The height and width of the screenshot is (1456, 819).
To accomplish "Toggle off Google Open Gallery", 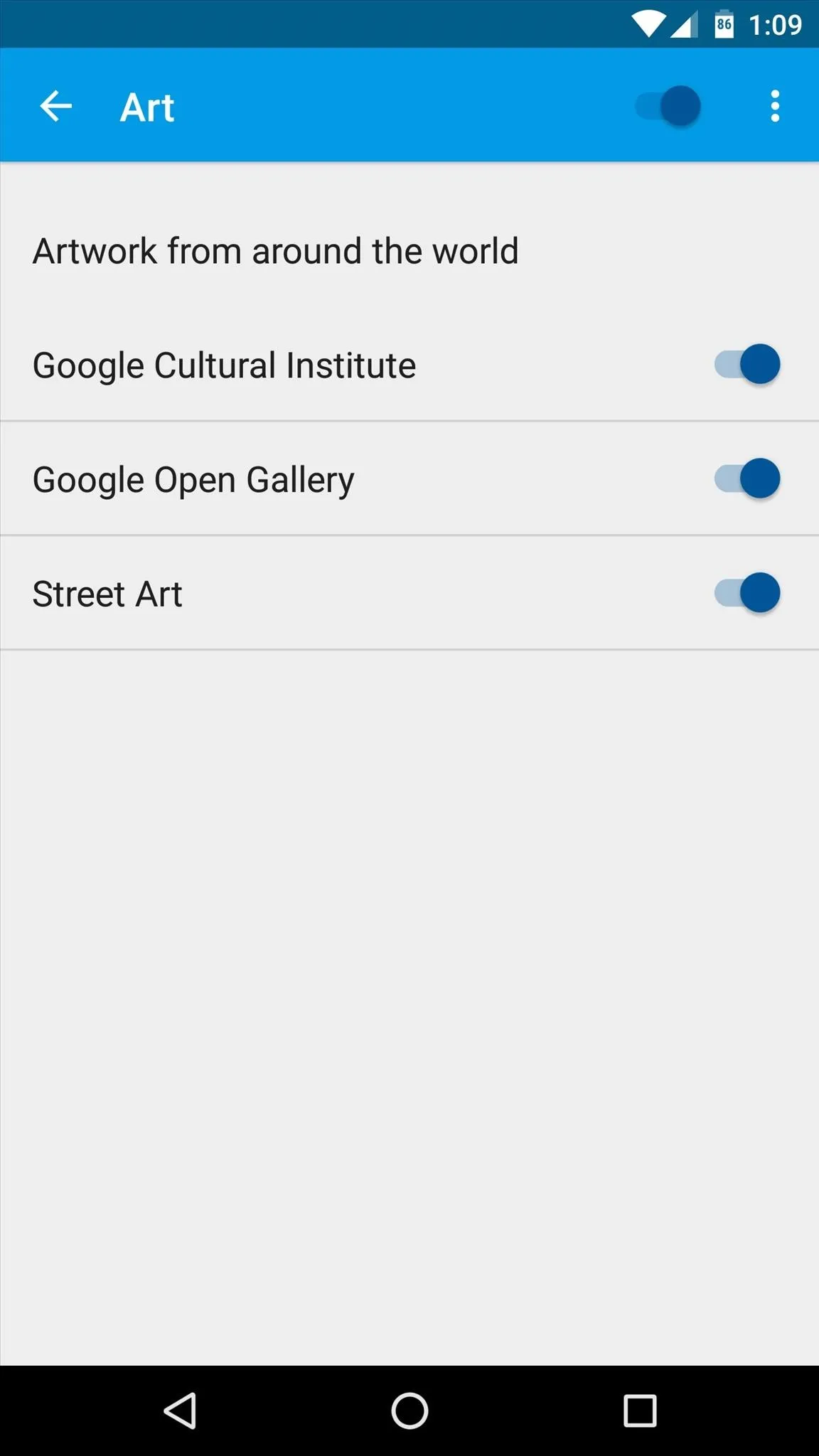I will pyautogui.click(x=747, y=478).
